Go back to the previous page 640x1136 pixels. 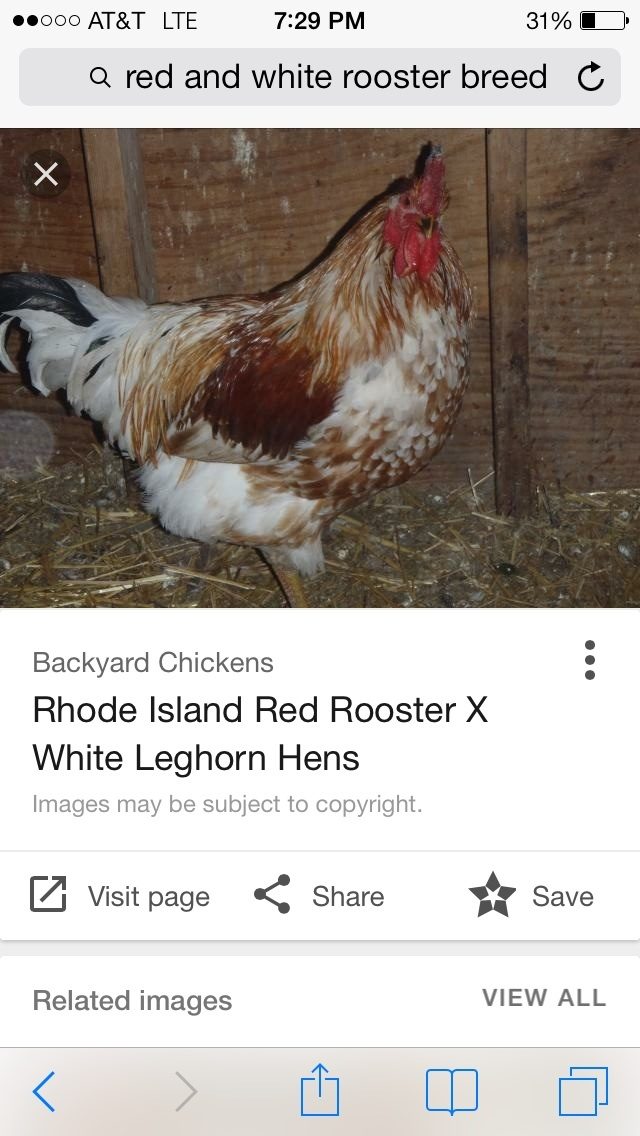pos(45,1092)
